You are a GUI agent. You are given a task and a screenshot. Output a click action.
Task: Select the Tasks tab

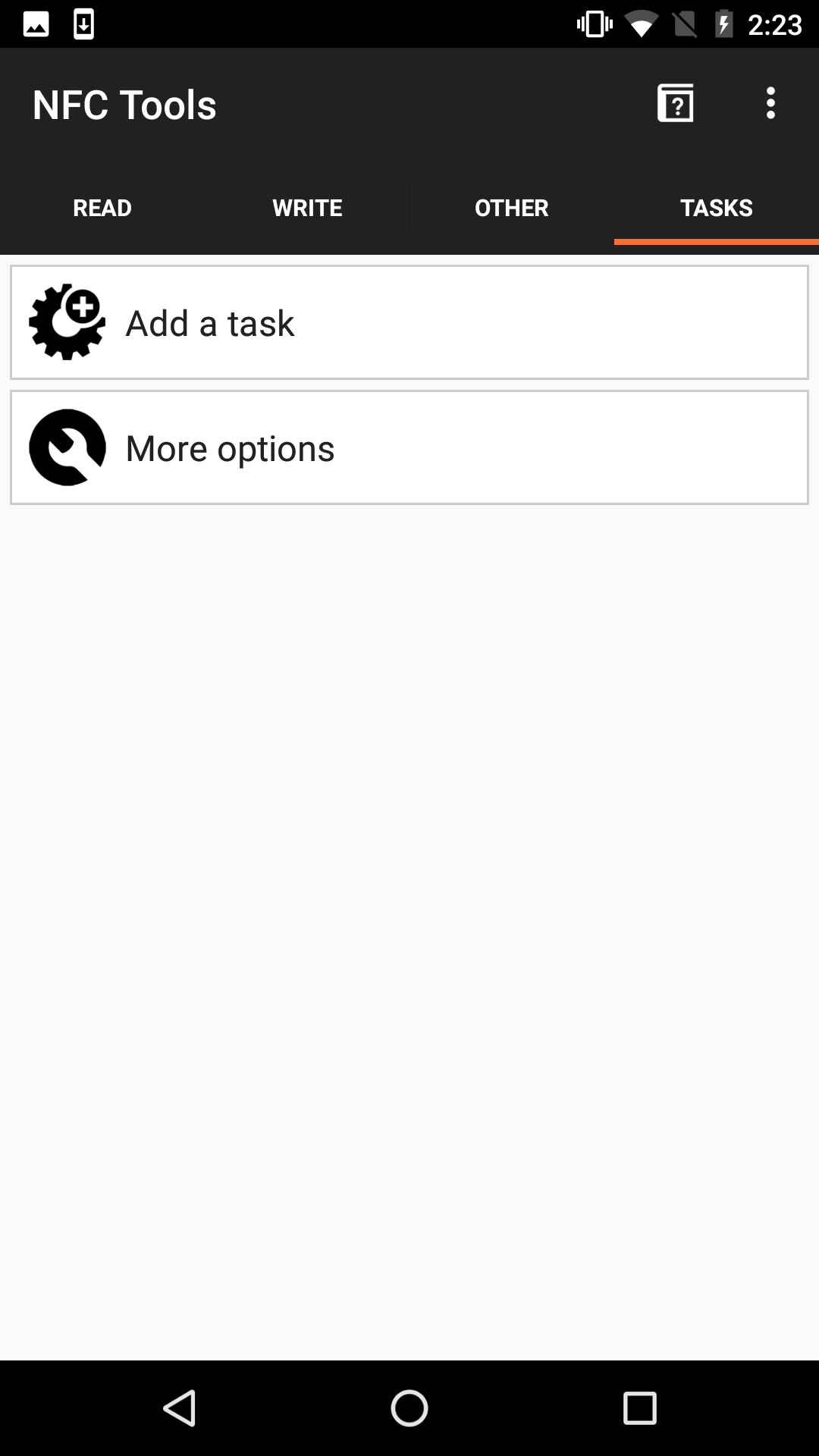pos(717,208)
